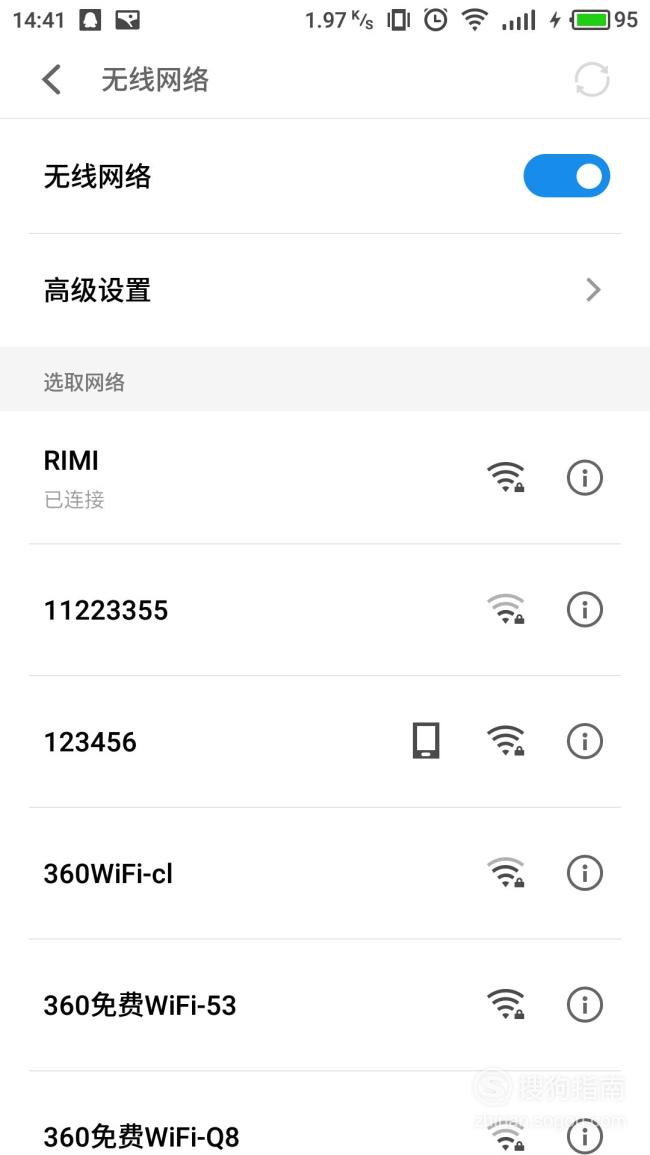Open 高级设置
Viewport: 650px width, 1155px height.
(x=325, y=290)
